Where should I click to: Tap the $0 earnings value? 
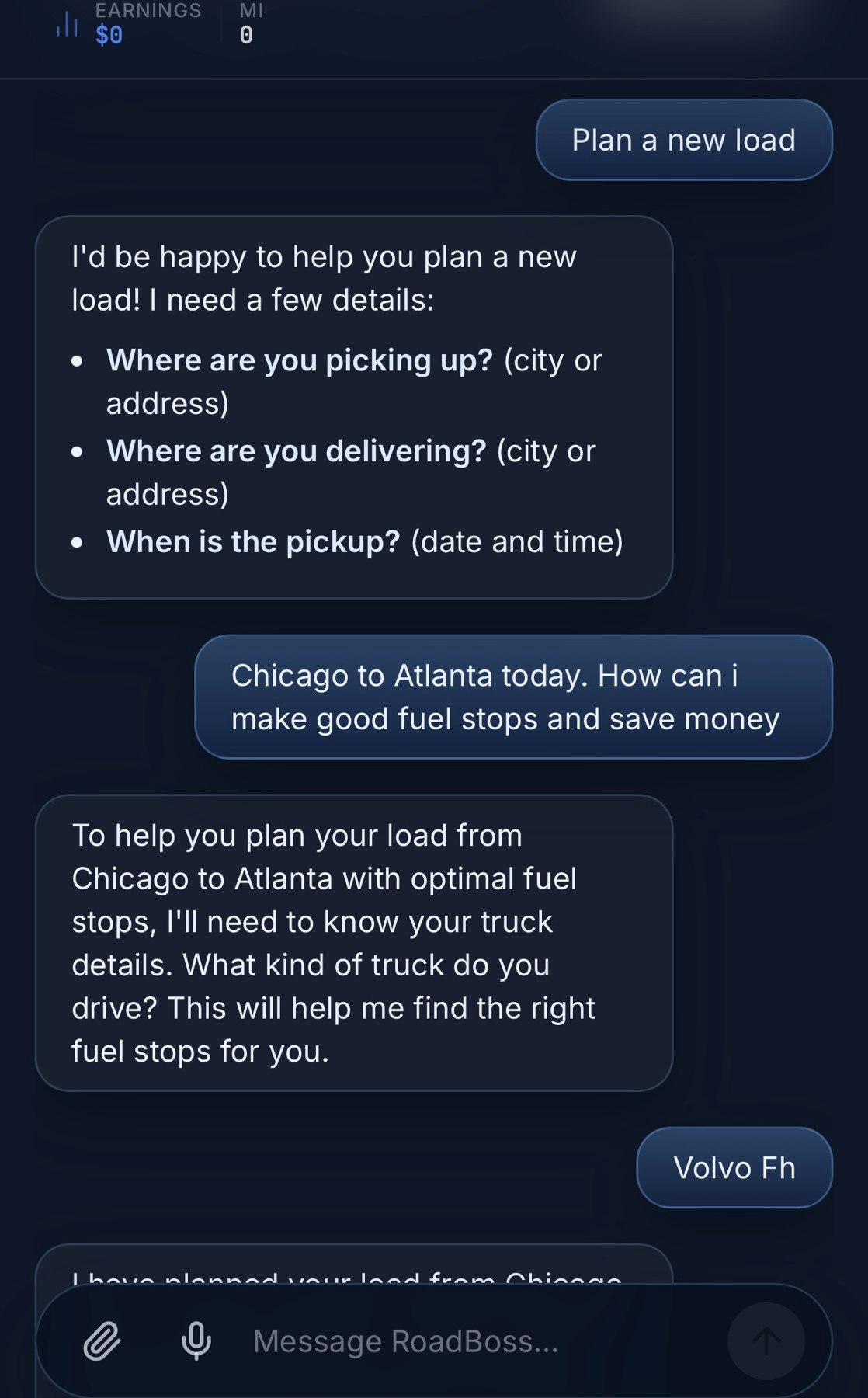pos(109,35)
